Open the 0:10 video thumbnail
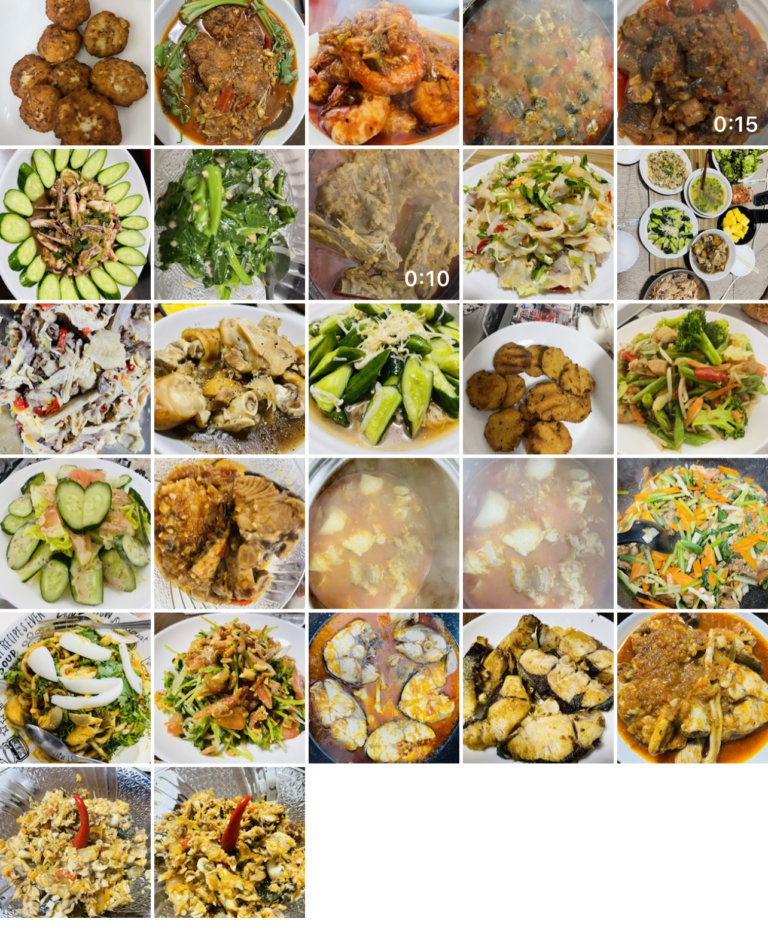This screenshot has width=768, height=934. [383, 225]
